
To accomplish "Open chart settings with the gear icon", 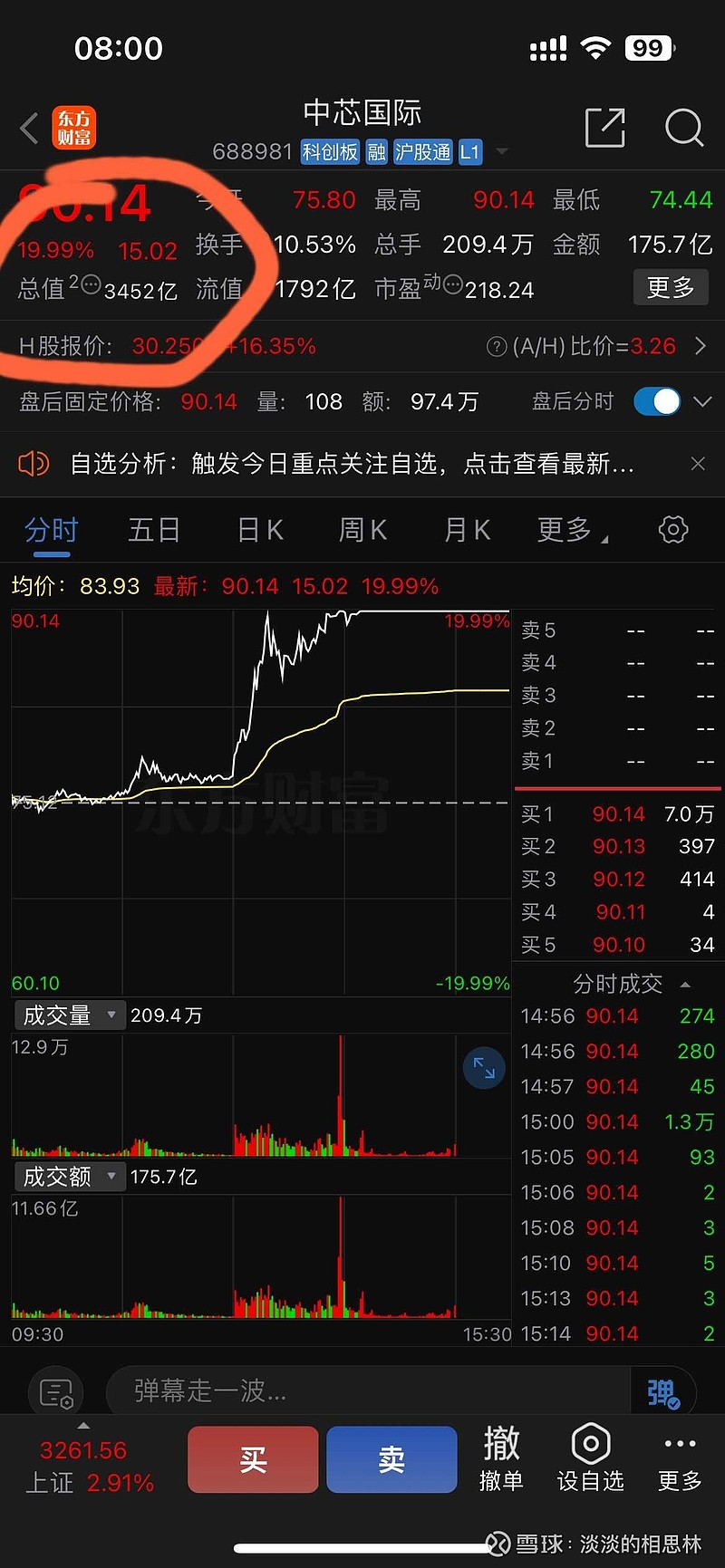I will pyautogui.click(x=672, y=530).
